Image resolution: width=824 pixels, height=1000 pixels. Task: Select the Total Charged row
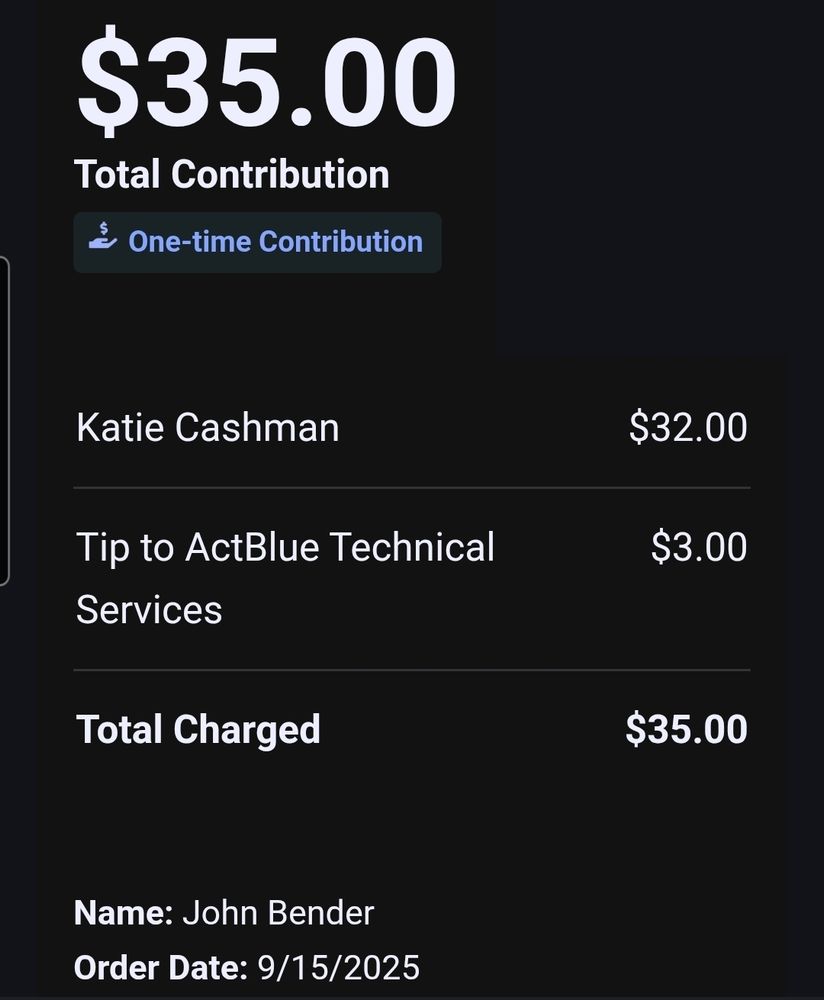click(x=198, y=729)
